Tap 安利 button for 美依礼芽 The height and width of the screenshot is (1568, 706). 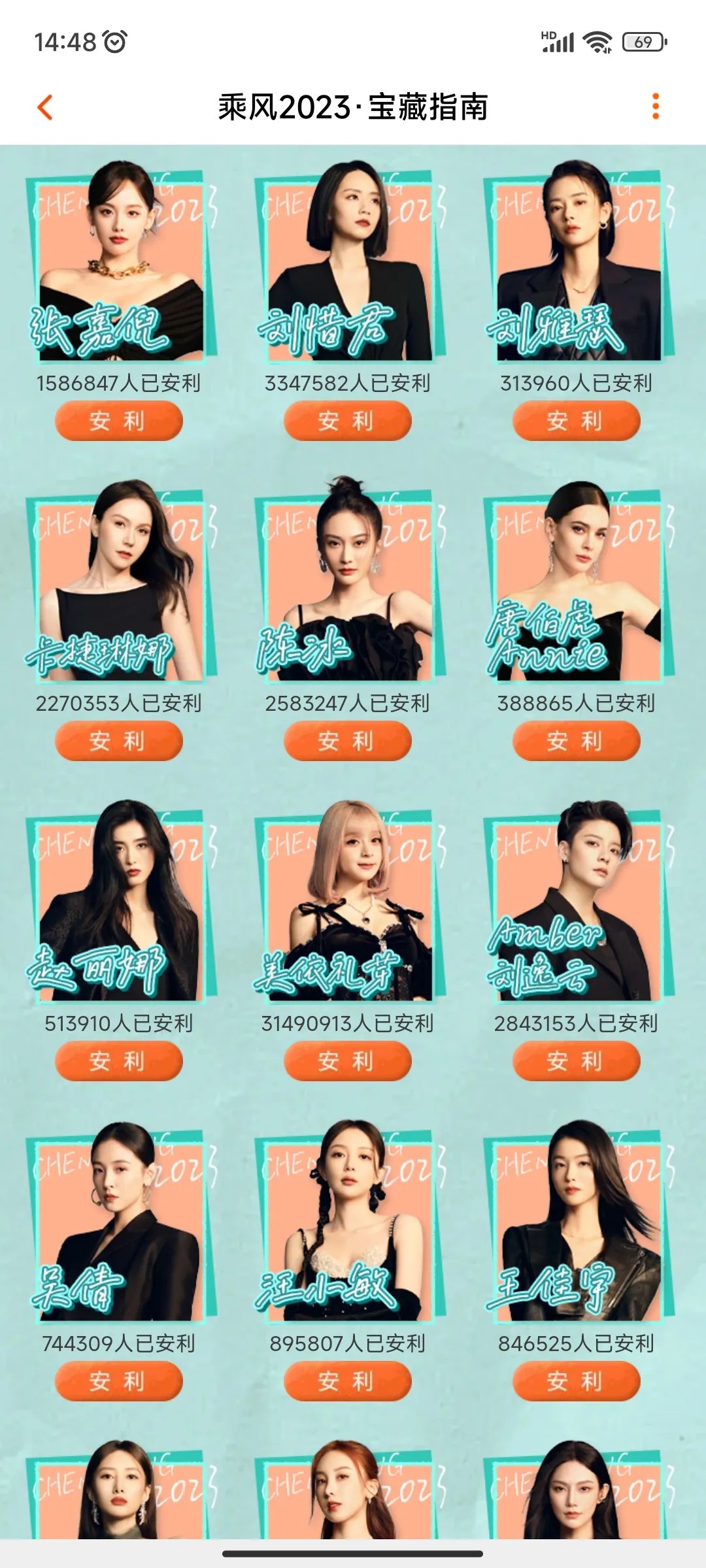point(347,1061)
